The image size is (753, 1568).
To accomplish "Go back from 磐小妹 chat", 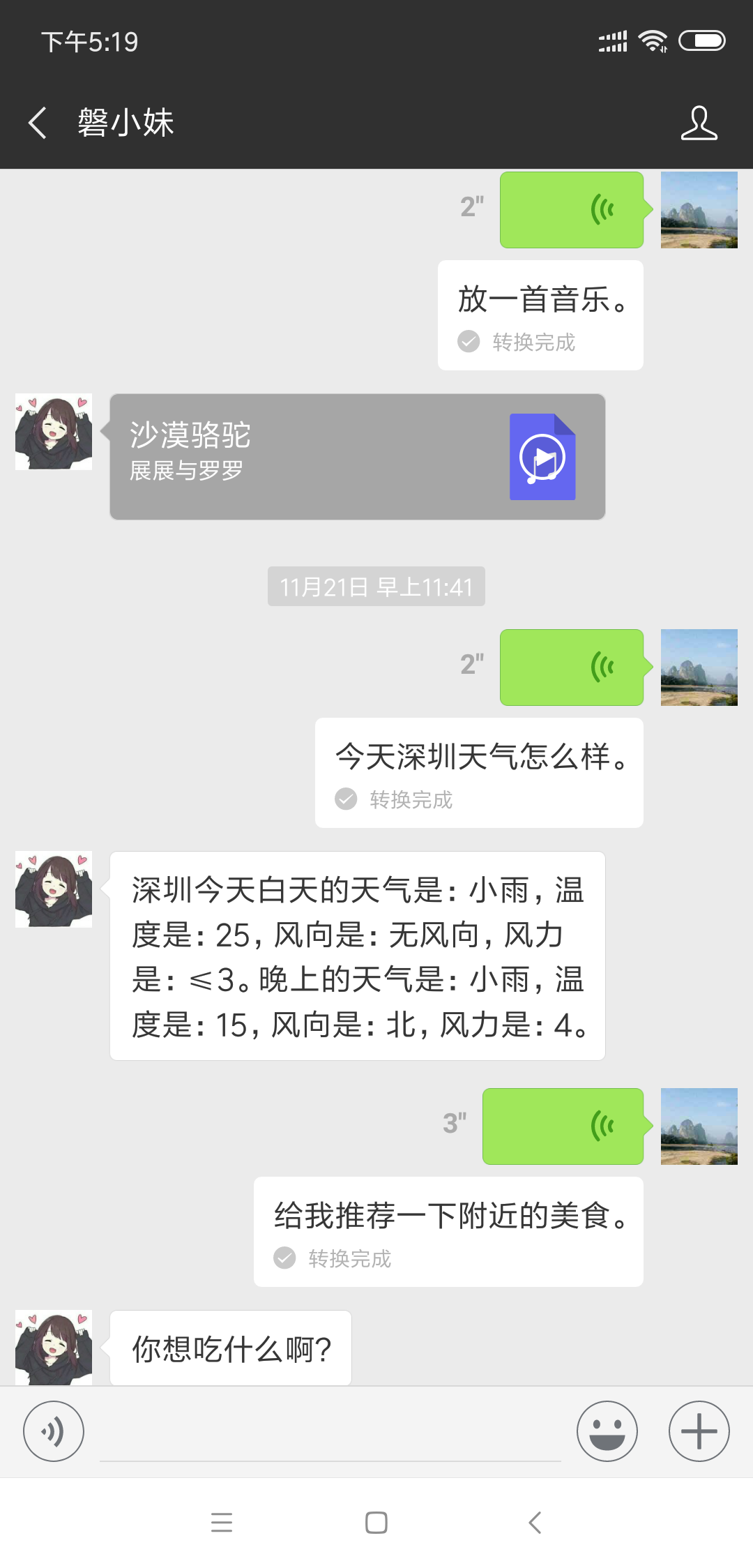I will point(38,123).
